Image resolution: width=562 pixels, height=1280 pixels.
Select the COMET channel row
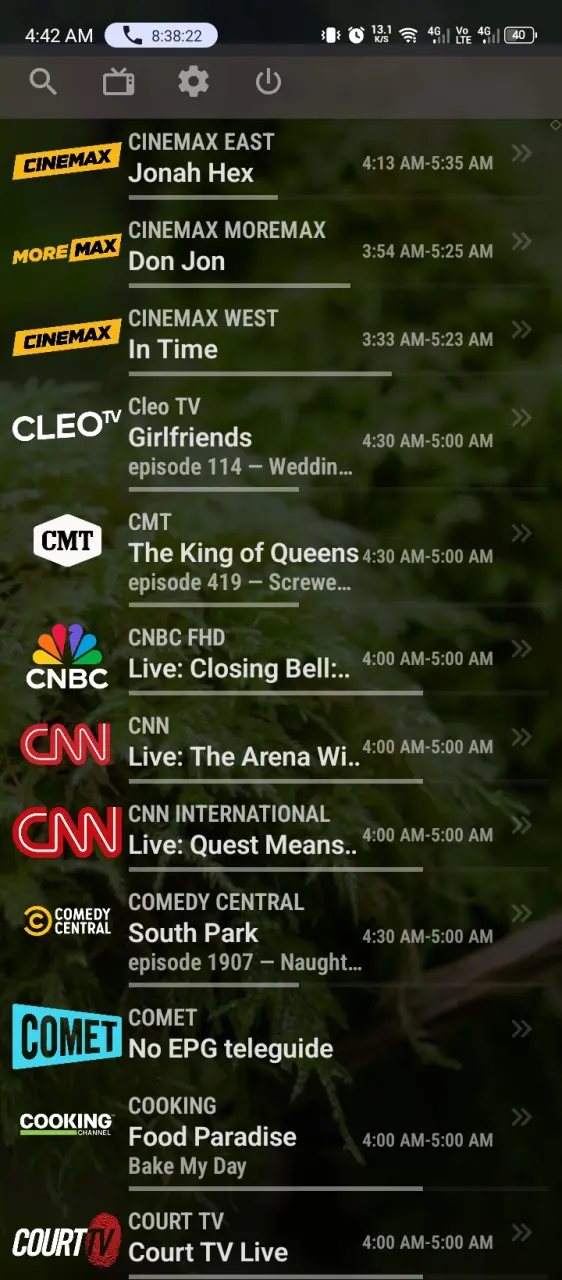[x=281, y=1035]
